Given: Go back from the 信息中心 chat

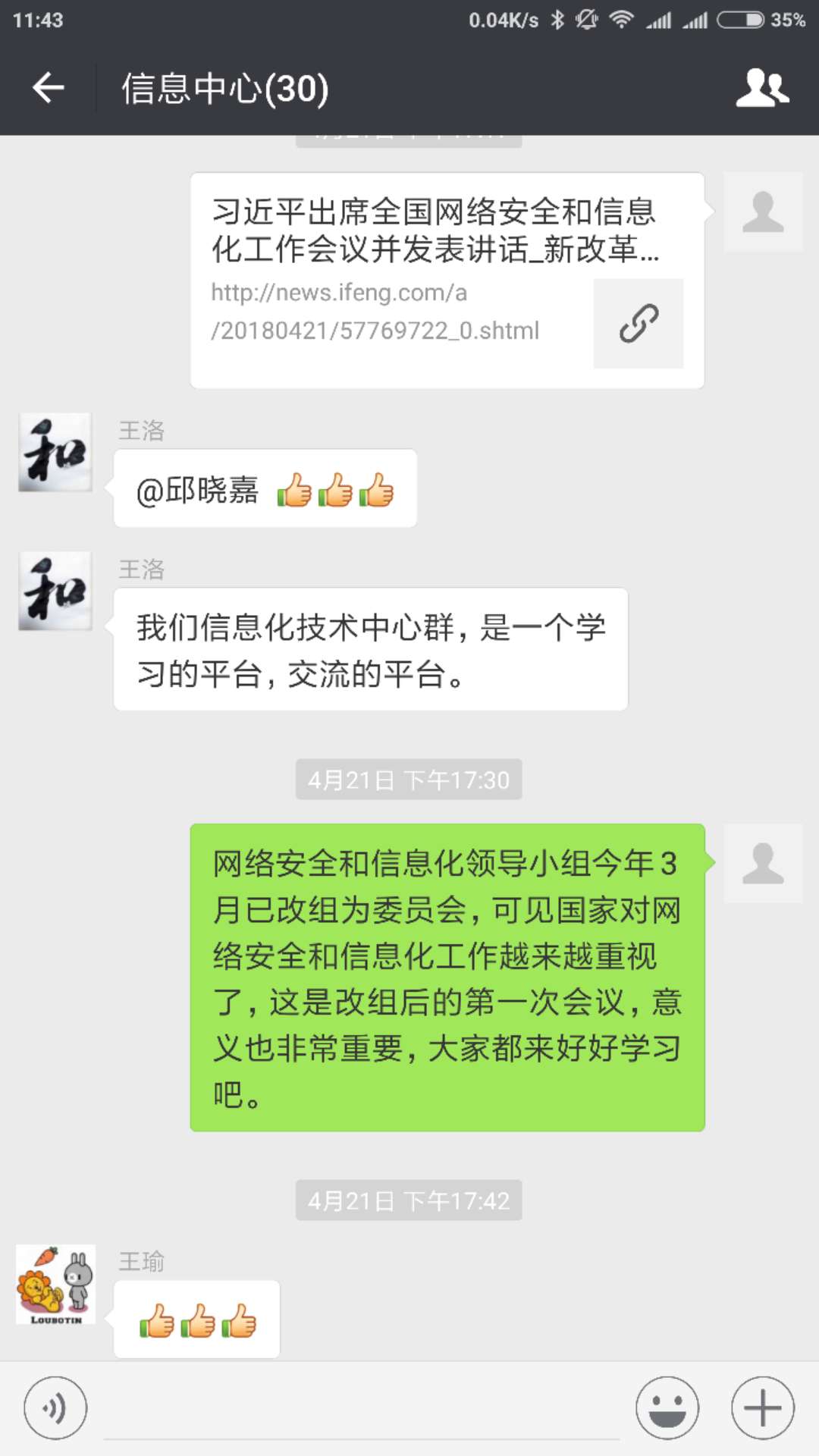Looking at the screenshot, I should [x=48, y=88].
